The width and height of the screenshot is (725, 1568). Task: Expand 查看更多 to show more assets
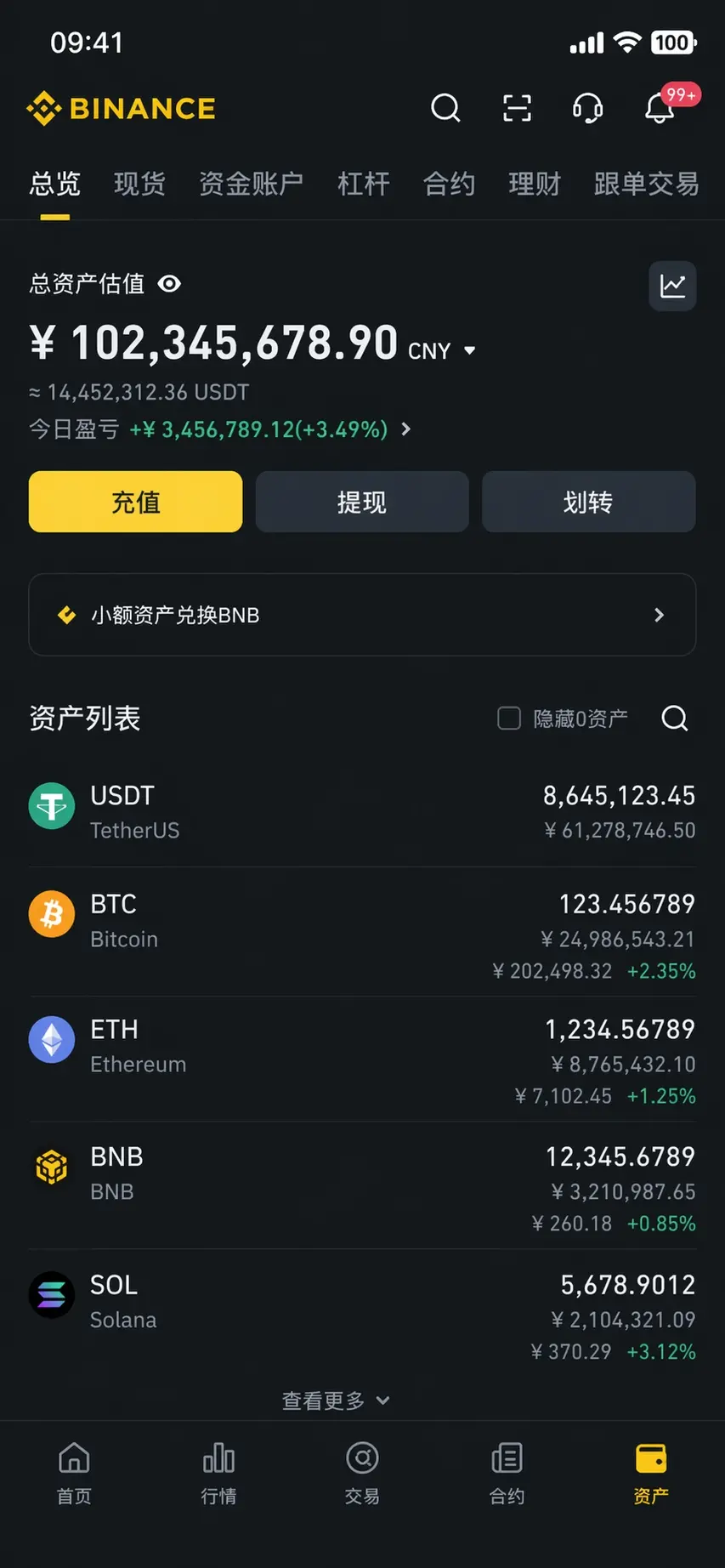click(x=336, y=1400)
